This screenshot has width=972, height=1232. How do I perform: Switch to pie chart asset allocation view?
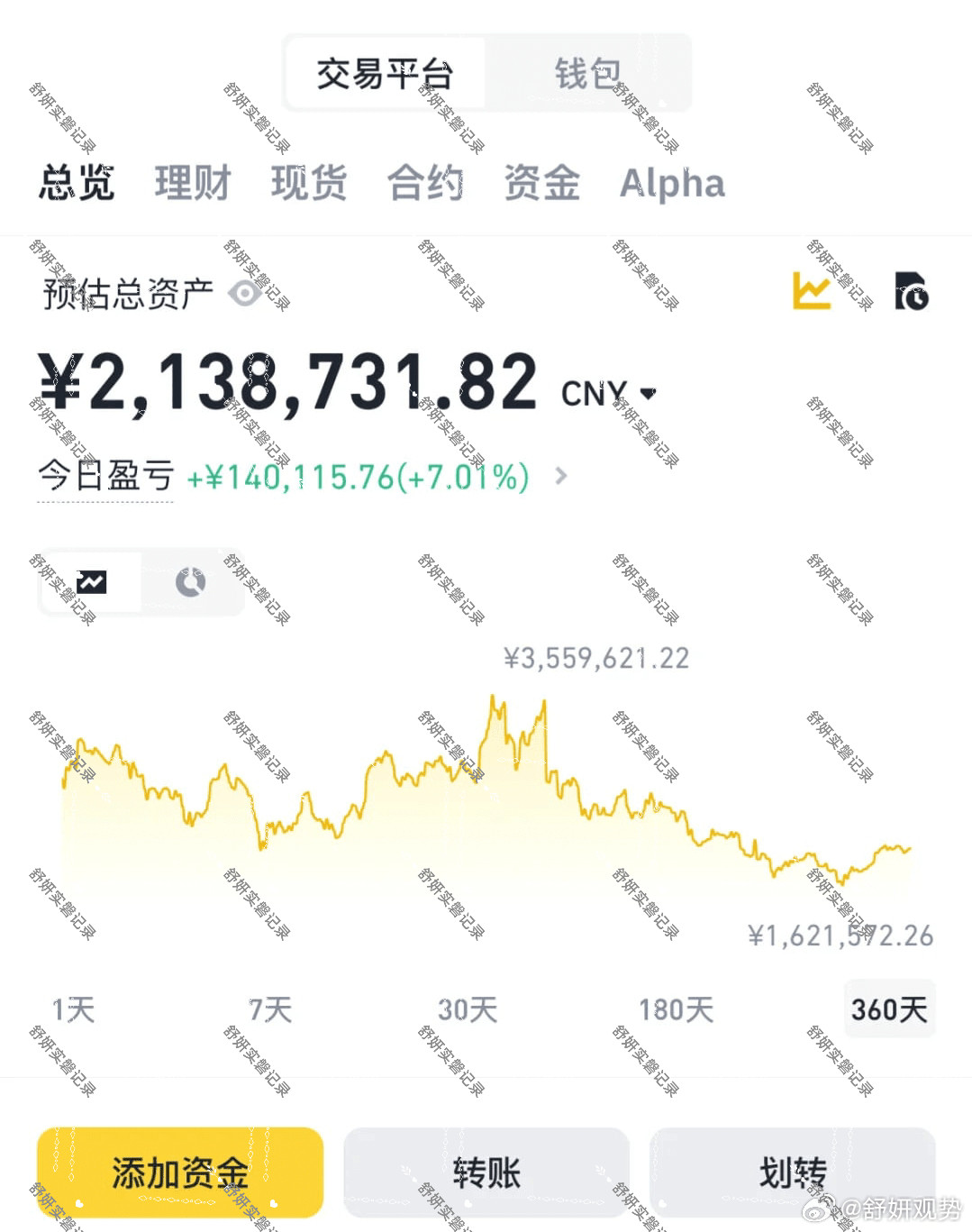coord(188,581)
